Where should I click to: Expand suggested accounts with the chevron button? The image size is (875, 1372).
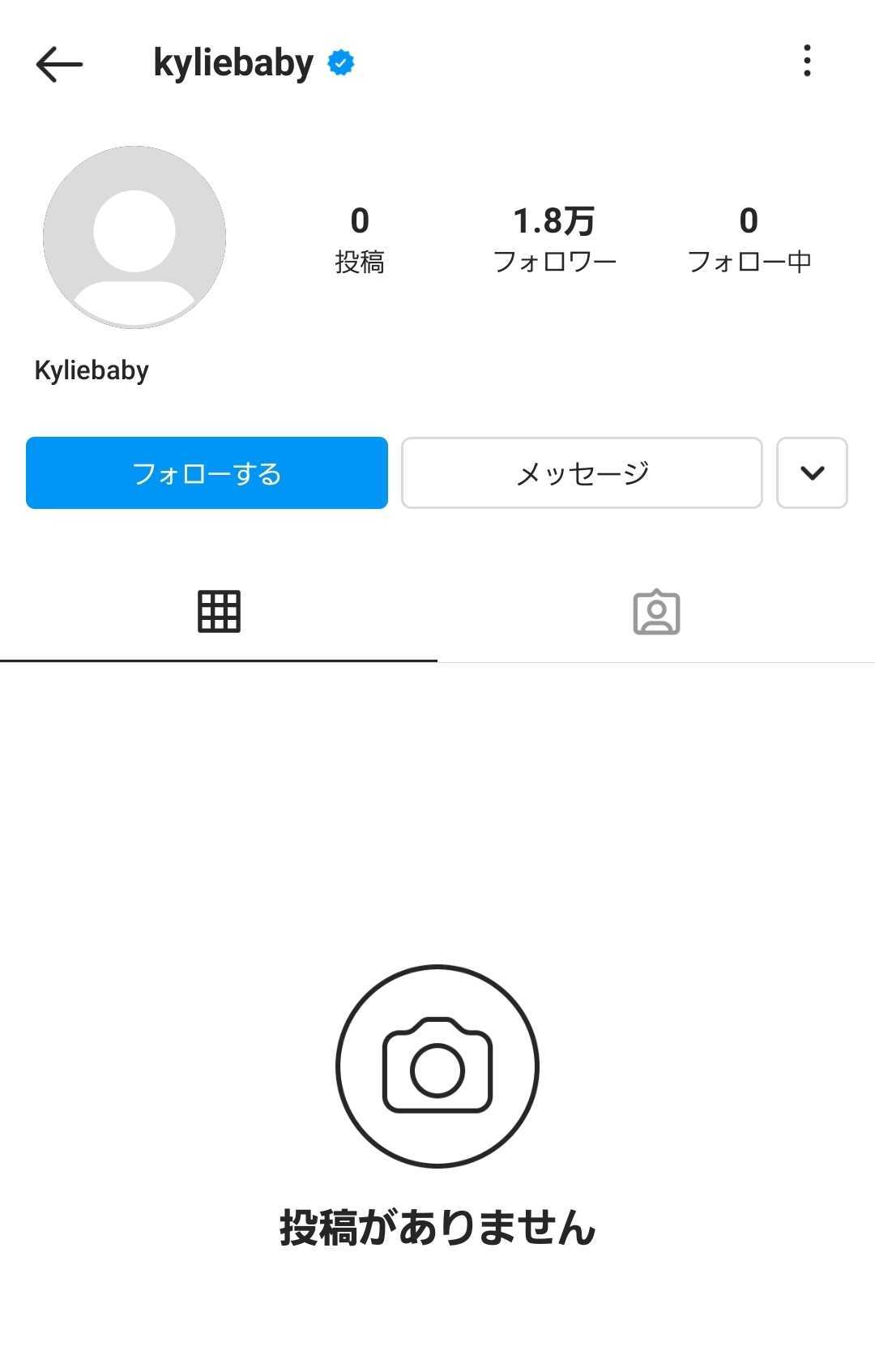point(812,473)
